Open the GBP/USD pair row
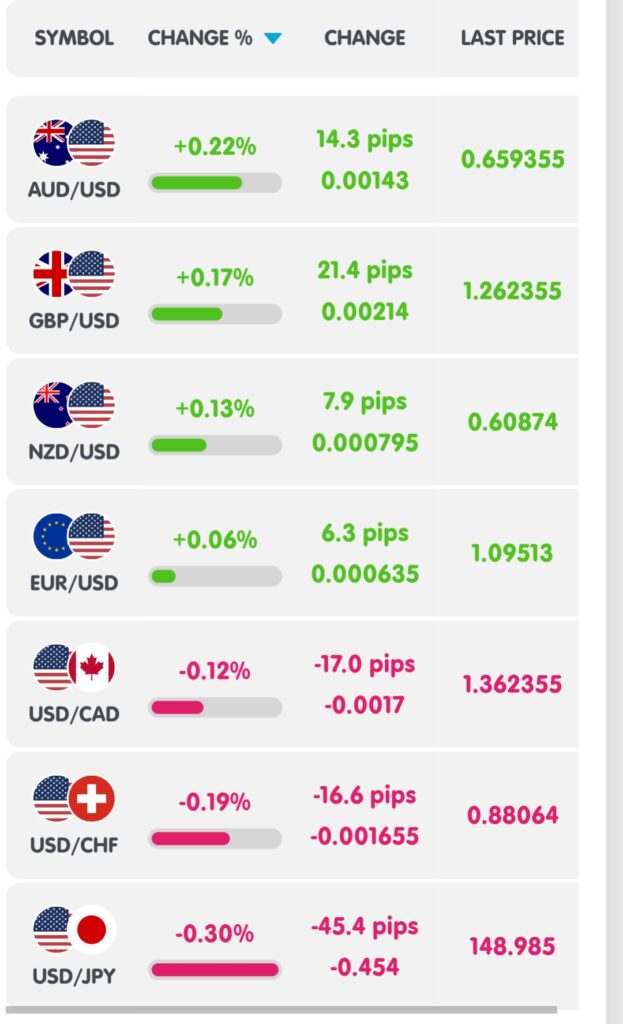 pos(74,290)
